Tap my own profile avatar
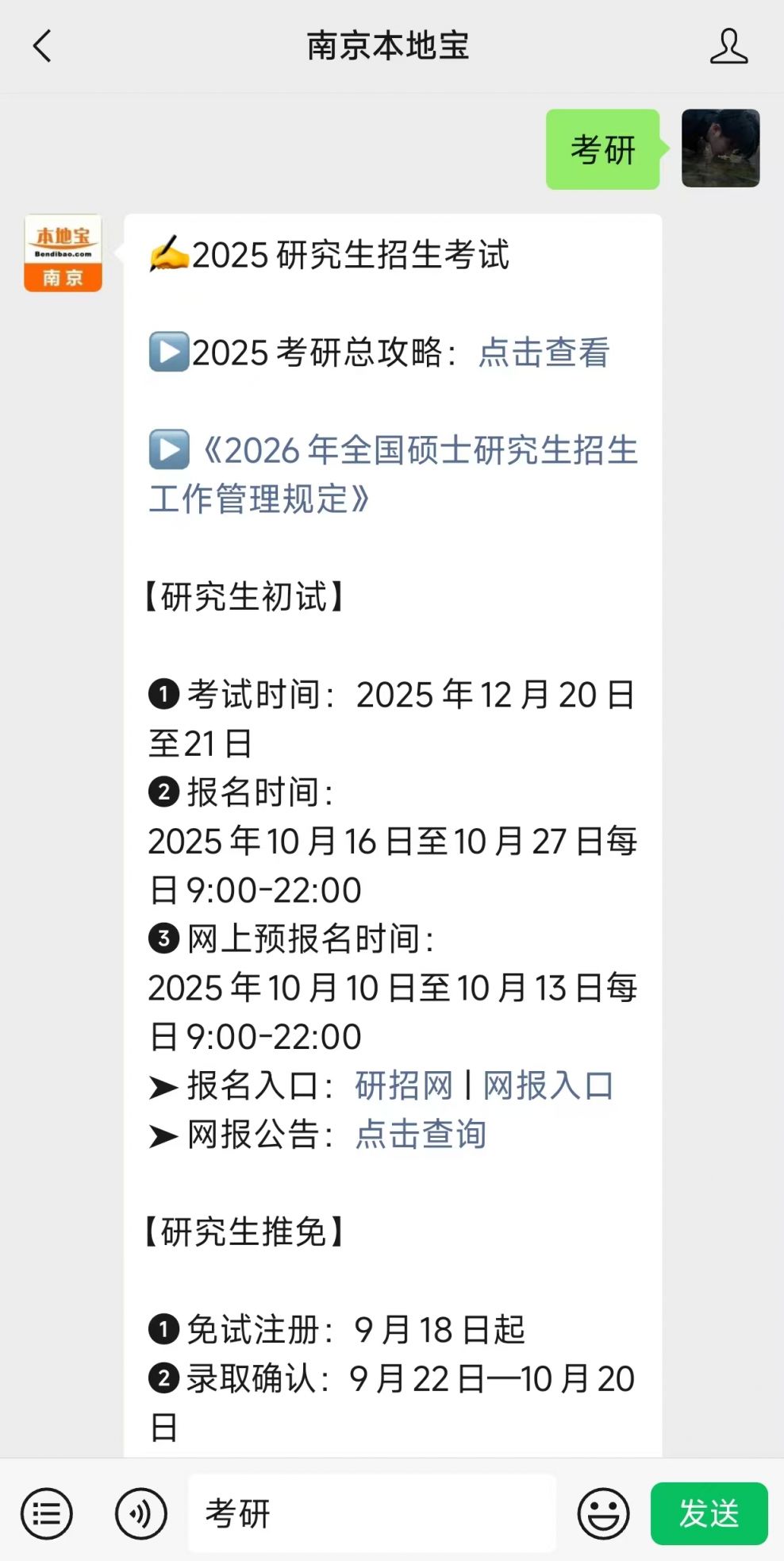Image resolution: width=784 pixels, height=1561 pixels. coord(721,148)
